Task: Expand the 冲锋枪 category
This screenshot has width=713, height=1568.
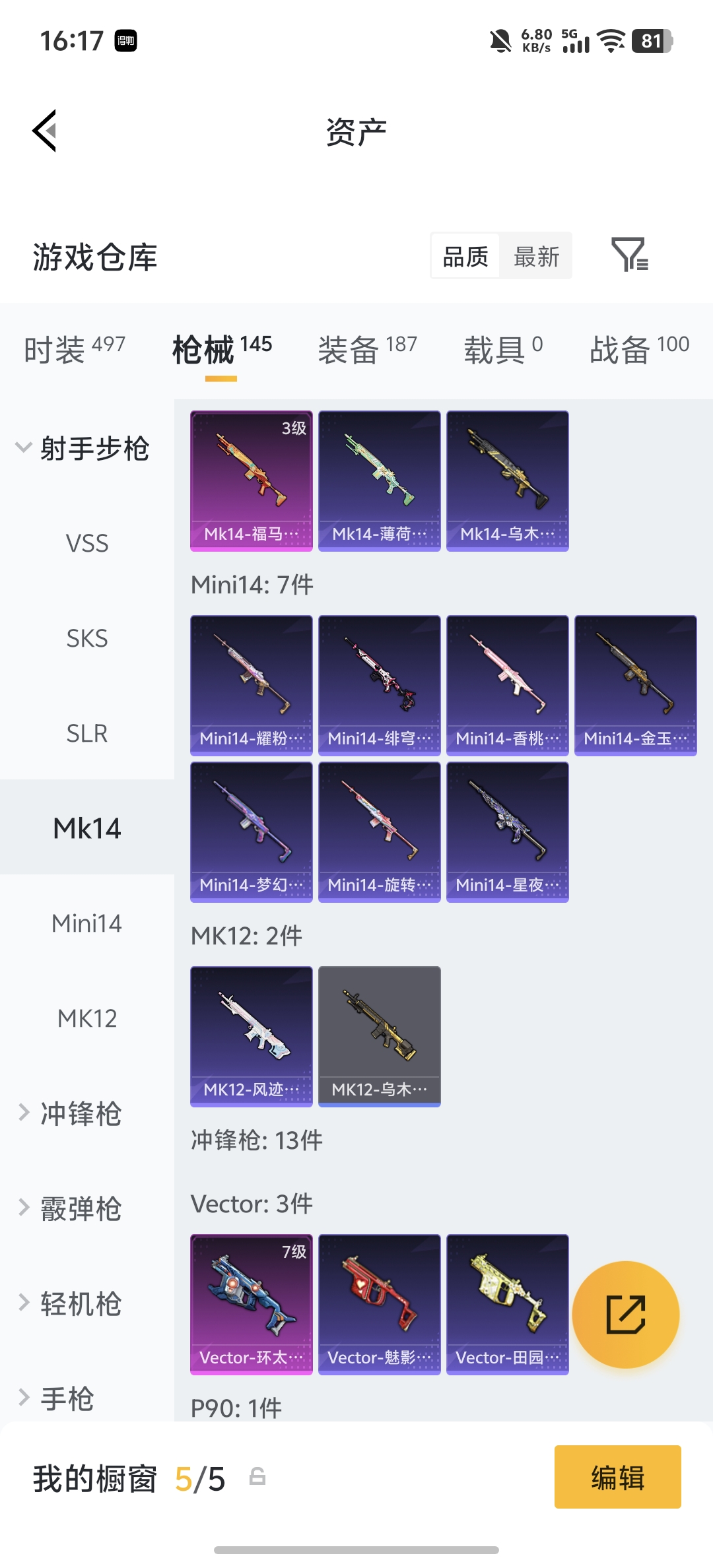Action: (x=70, y=1114)
